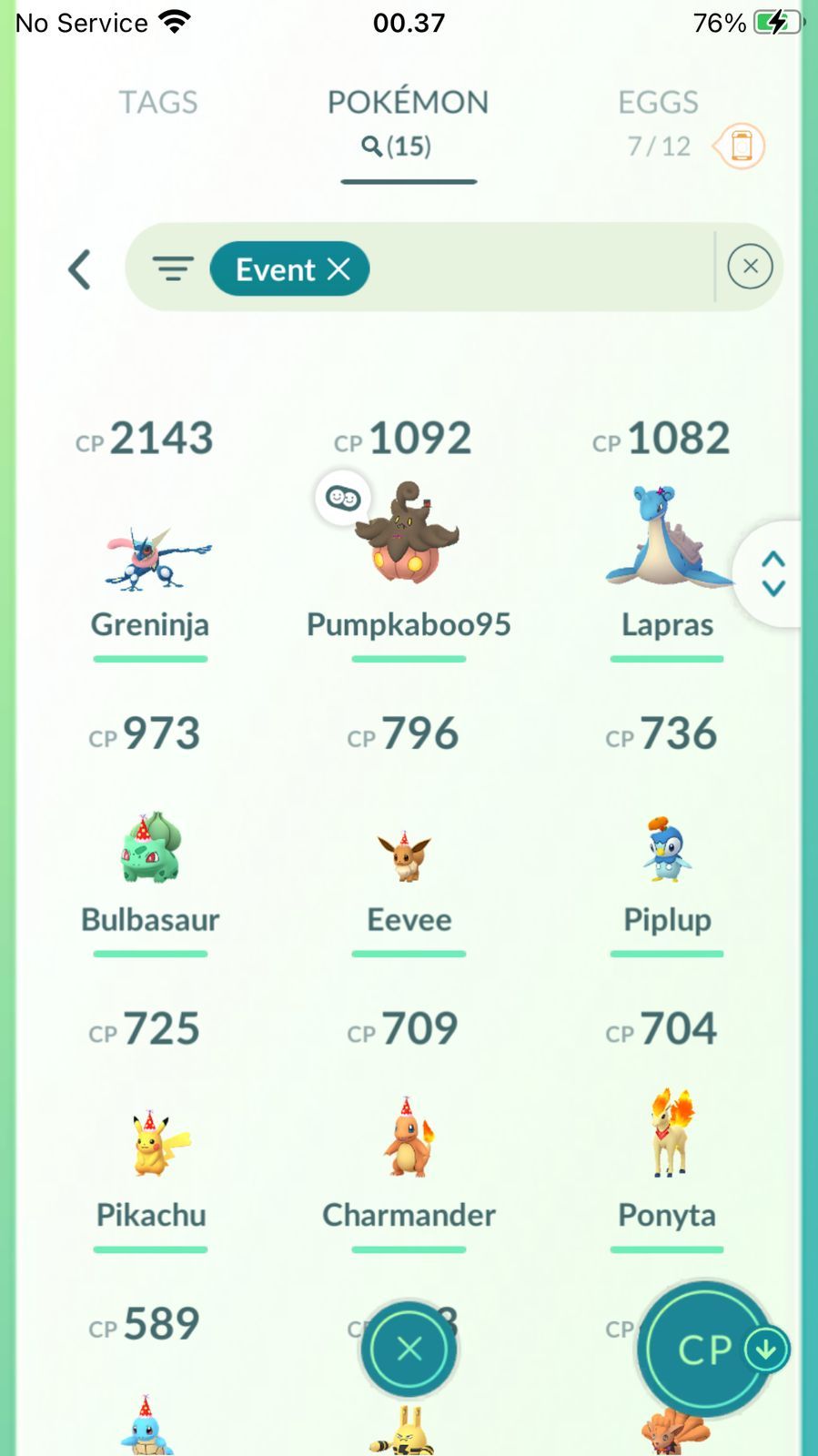
Task: View the Pikachu with CP 725
Action: (x=151, y=1147)
